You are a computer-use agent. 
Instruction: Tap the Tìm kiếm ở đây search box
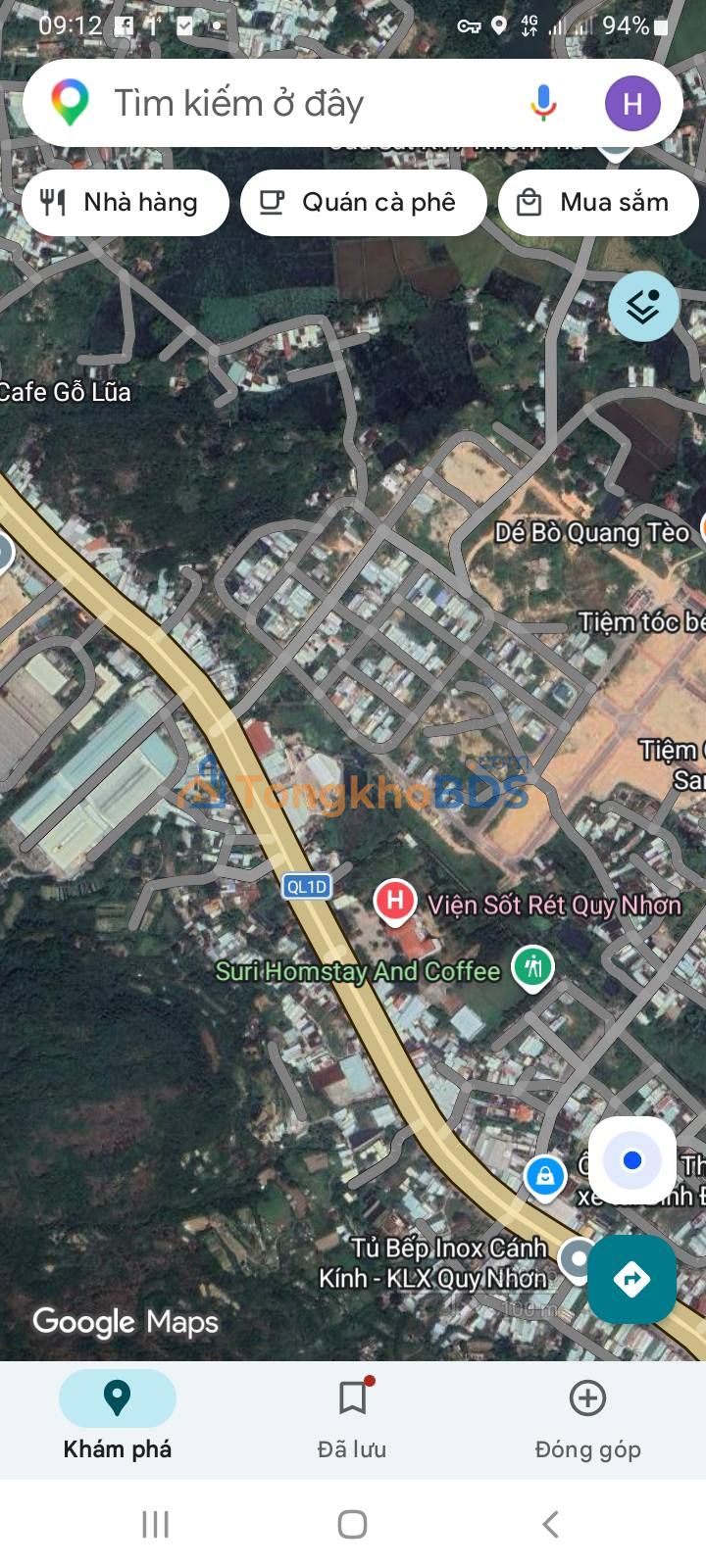point(294,103)
